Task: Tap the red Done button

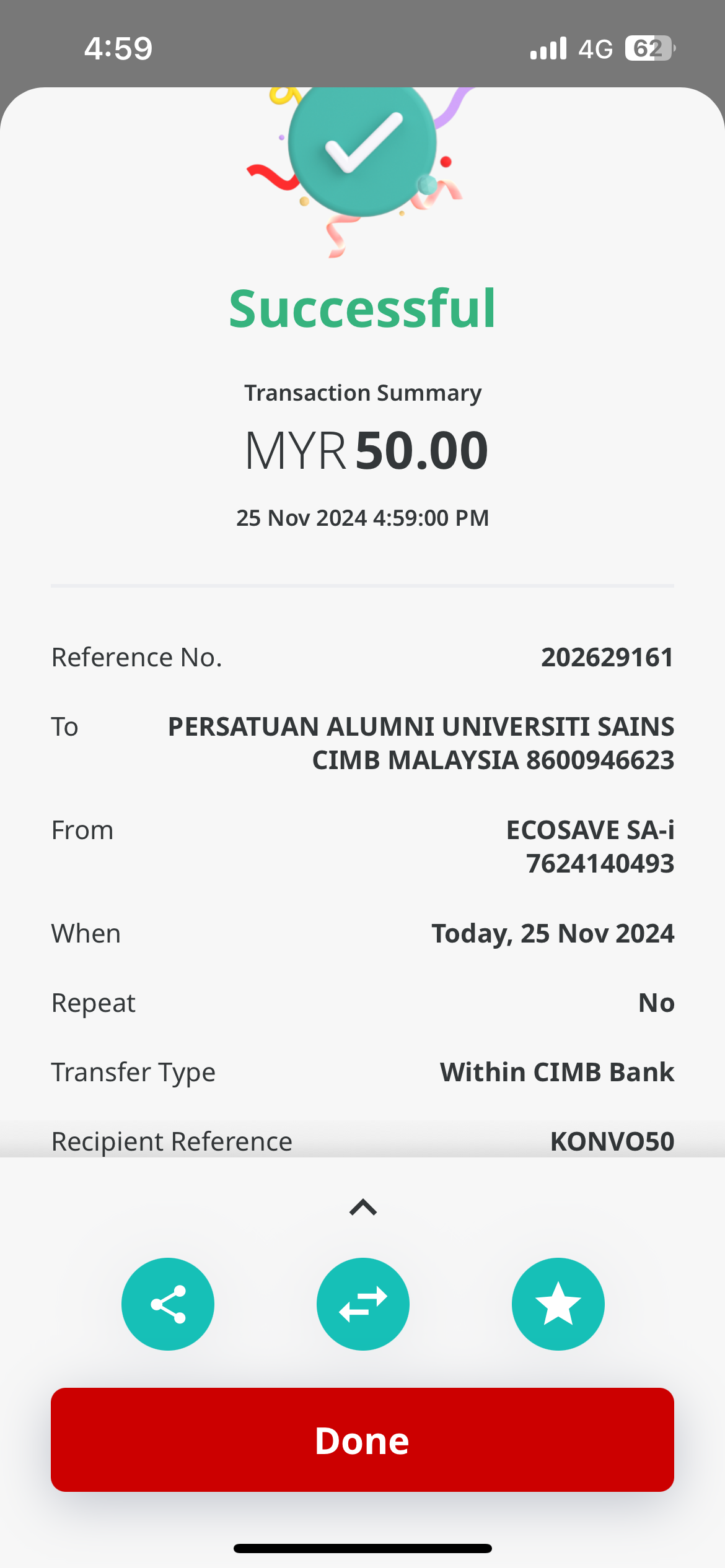Action: [x=362, y=1439]
